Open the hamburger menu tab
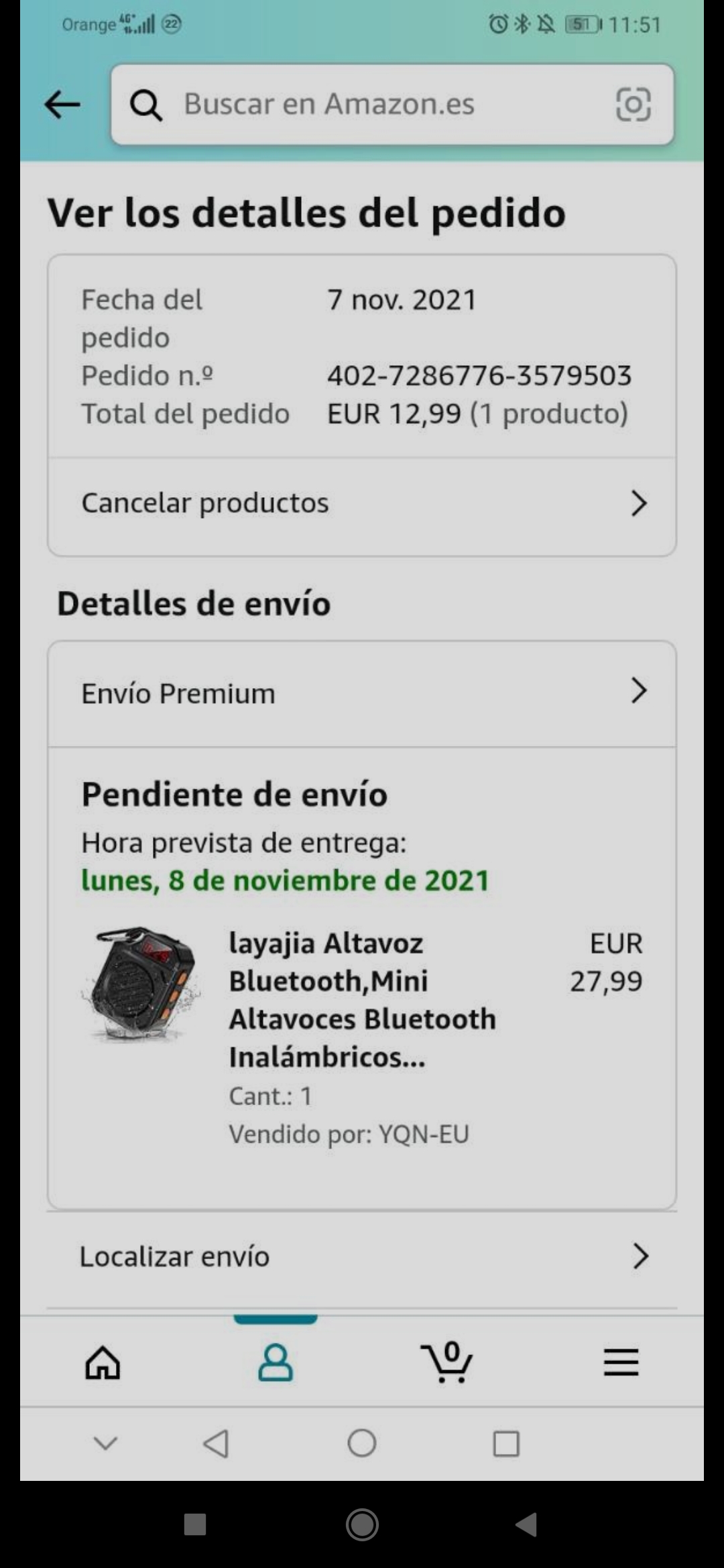 (x=621, y=1363)
